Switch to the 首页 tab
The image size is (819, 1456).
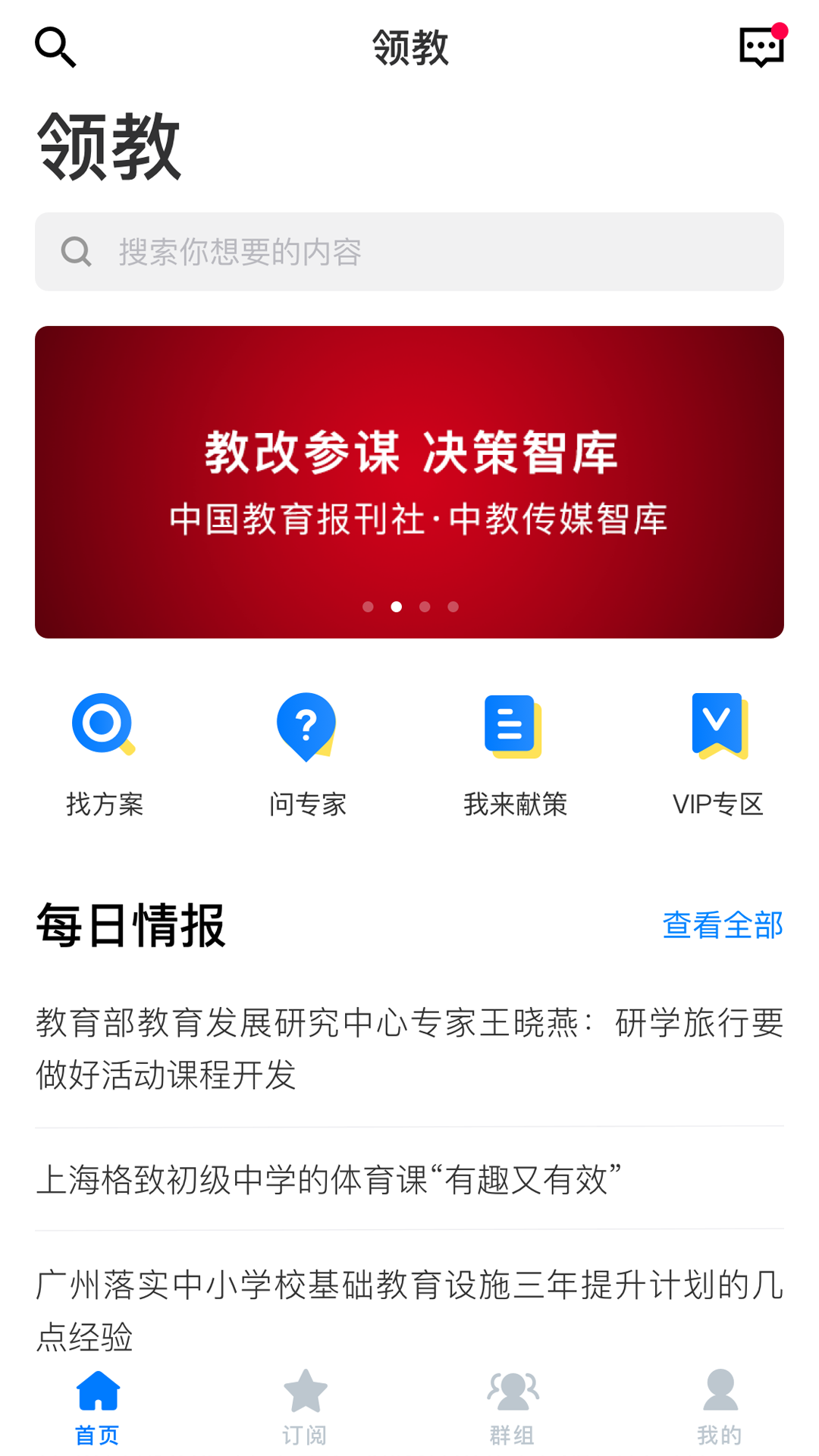[x=98, y=1407]
